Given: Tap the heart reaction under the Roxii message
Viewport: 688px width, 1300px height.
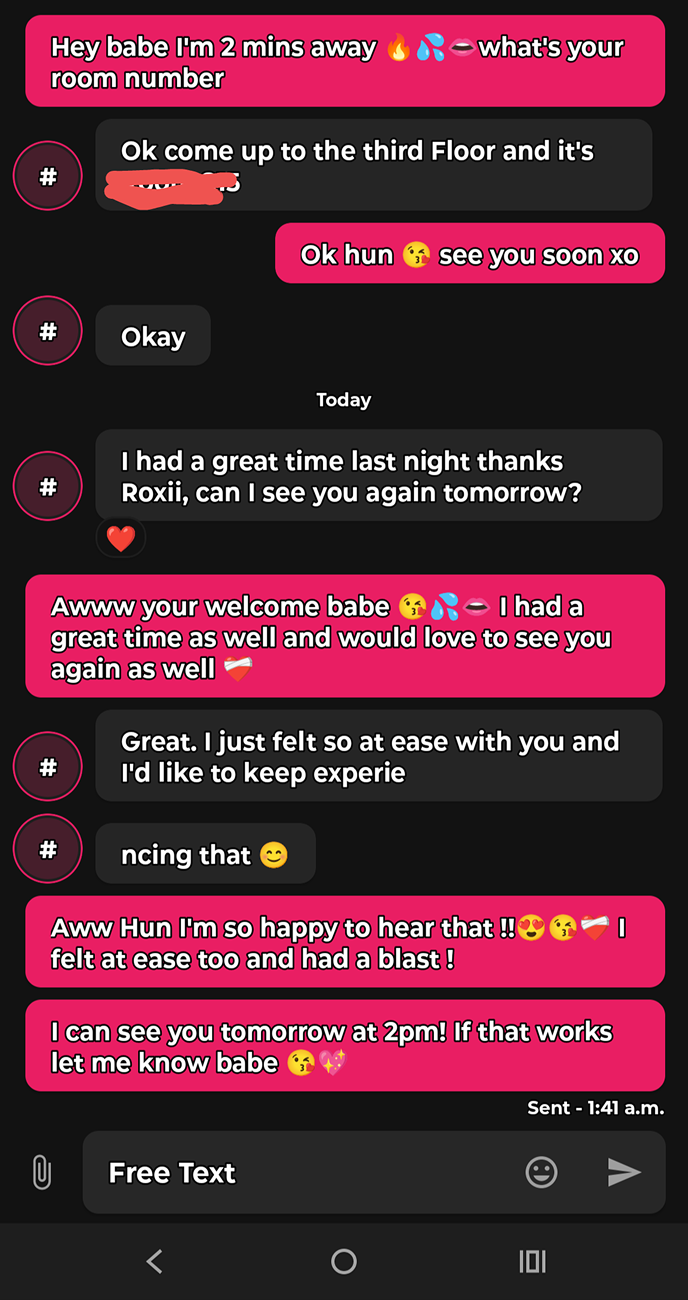Looking at the screenshot, I should [121, 539].
